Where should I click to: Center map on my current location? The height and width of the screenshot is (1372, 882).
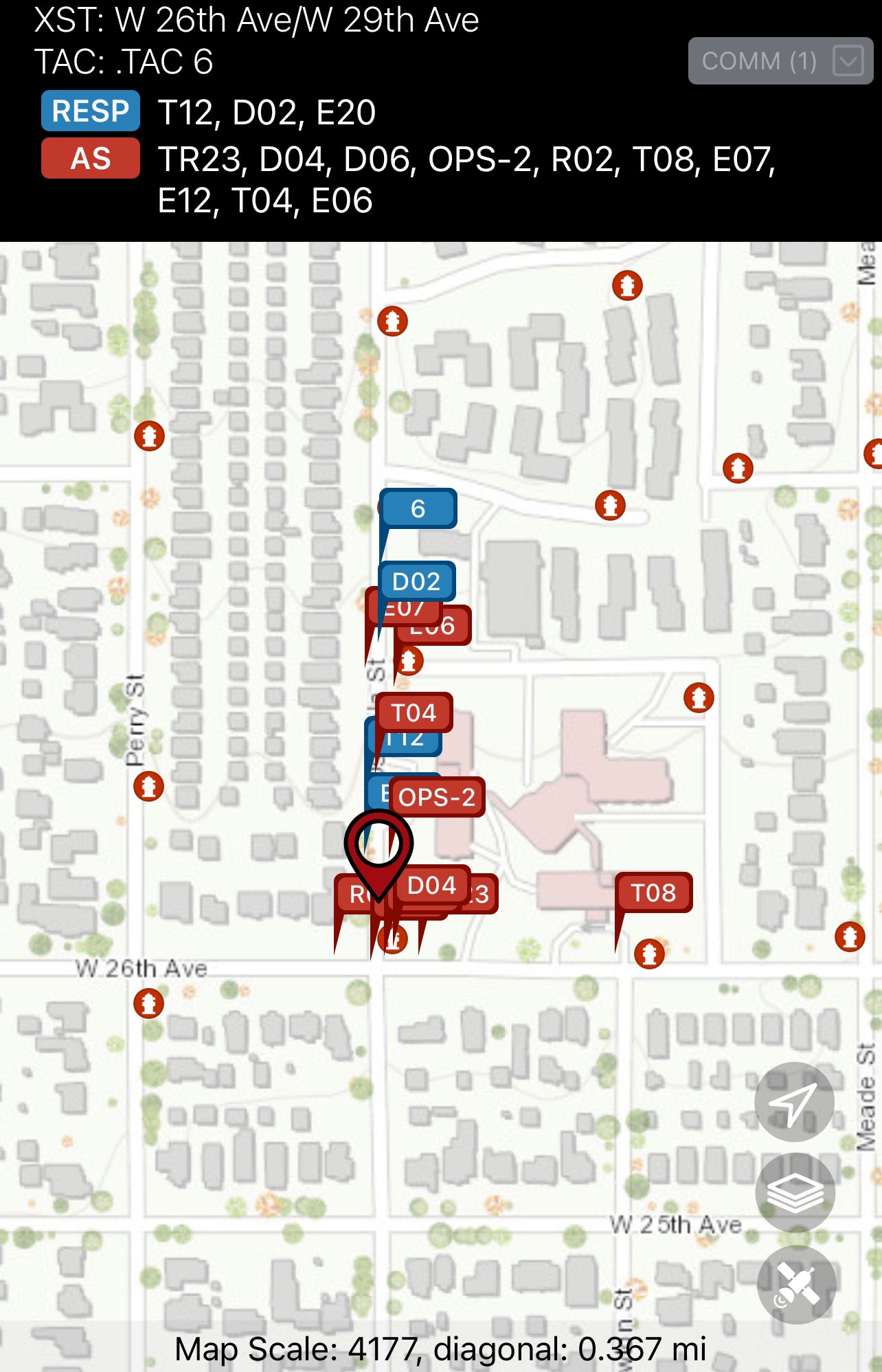[795, 1102]
